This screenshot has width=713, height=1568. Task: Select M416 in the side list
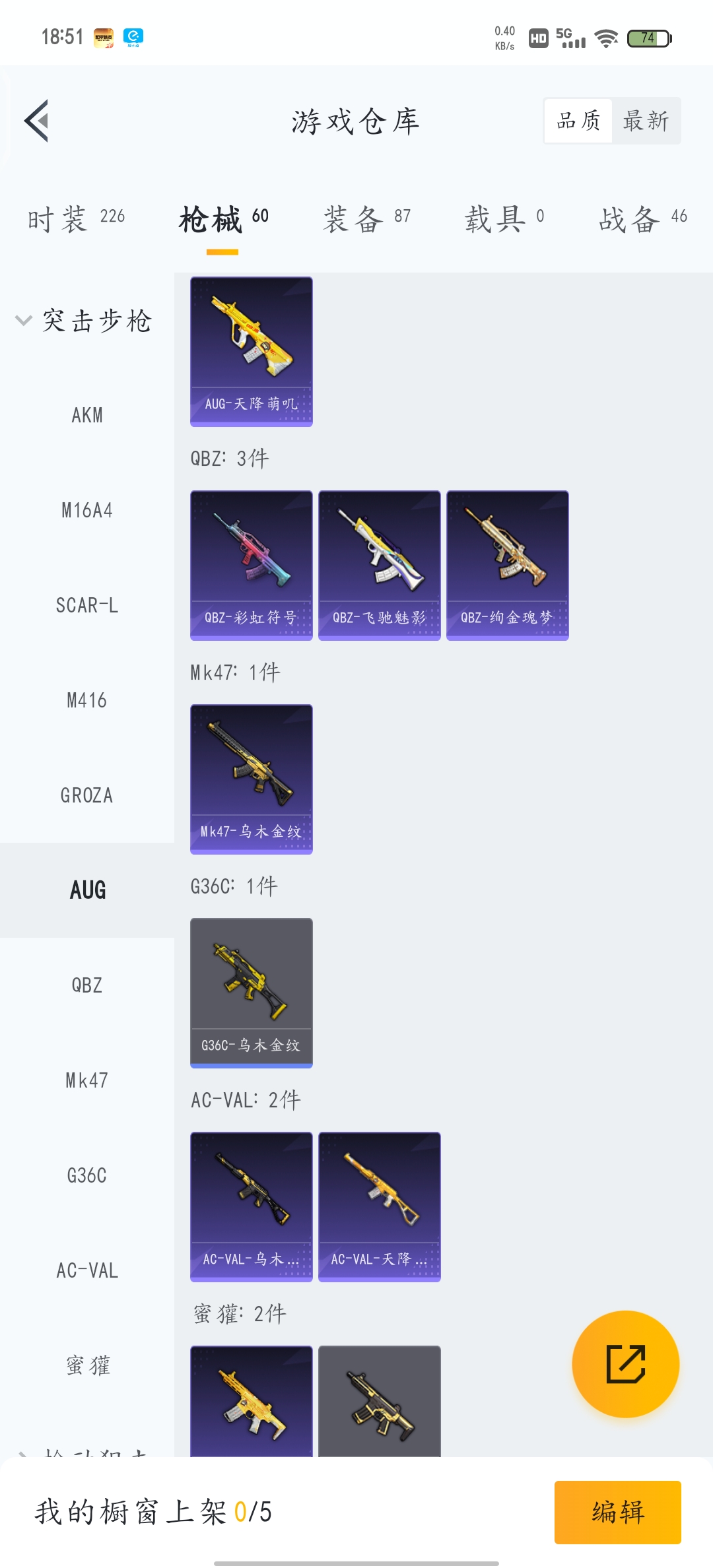(x=87, y=700)
